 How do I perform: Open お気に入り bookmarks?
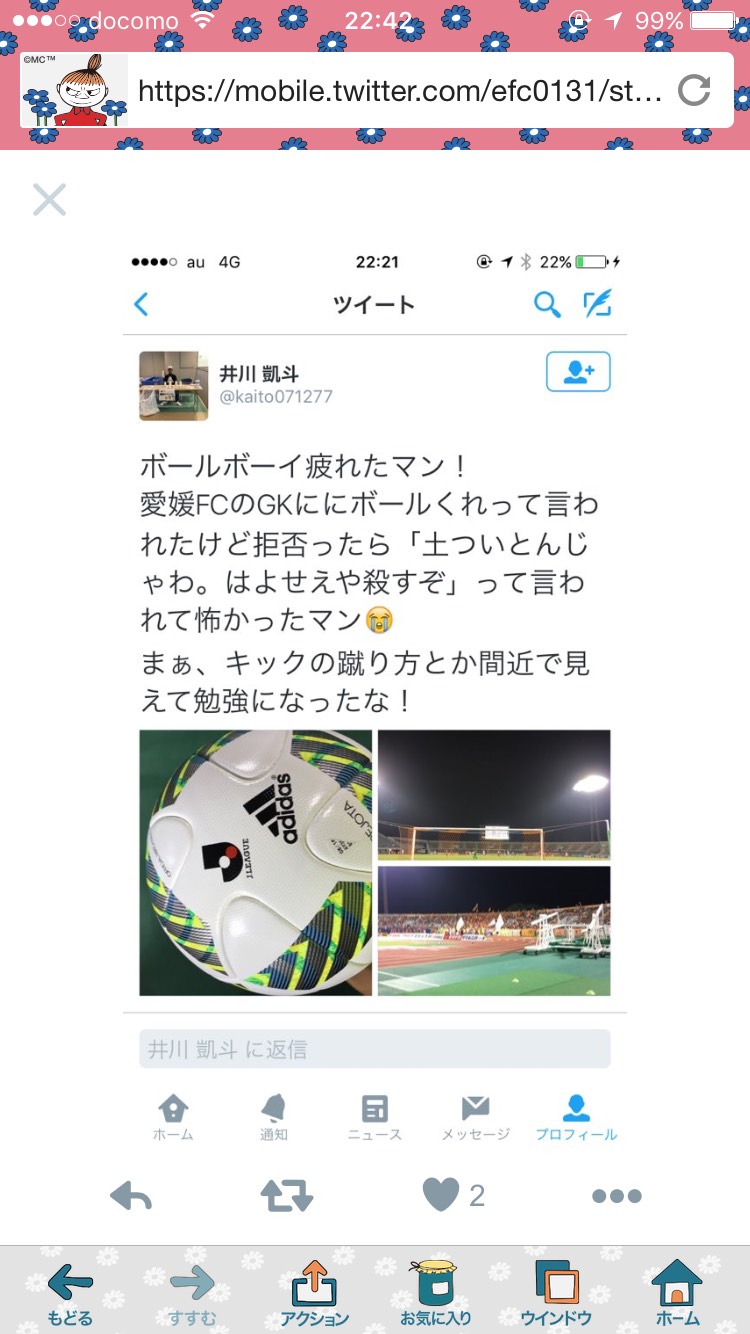click(435, 1292)
